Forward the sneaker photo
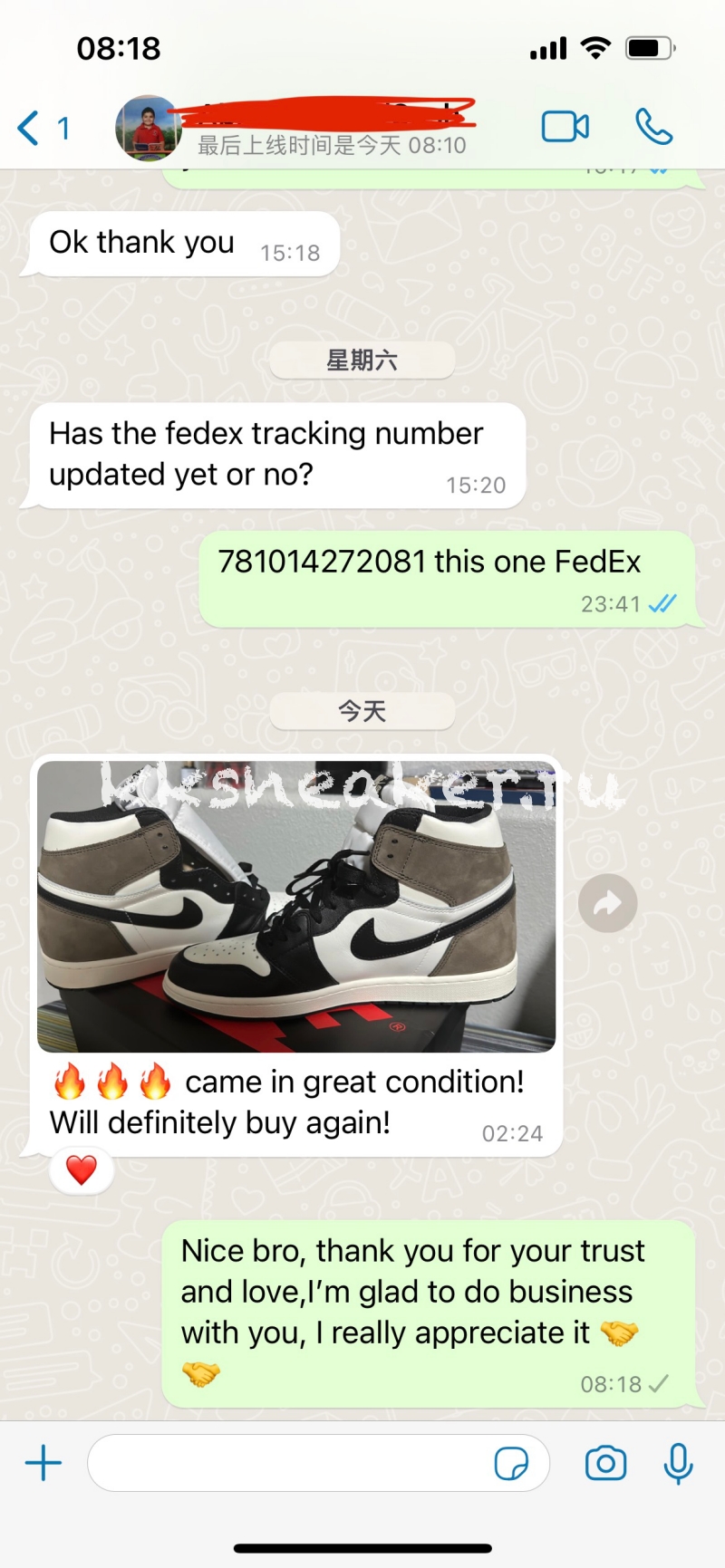The image size is (725, 1568). click(x=607, y=903)
